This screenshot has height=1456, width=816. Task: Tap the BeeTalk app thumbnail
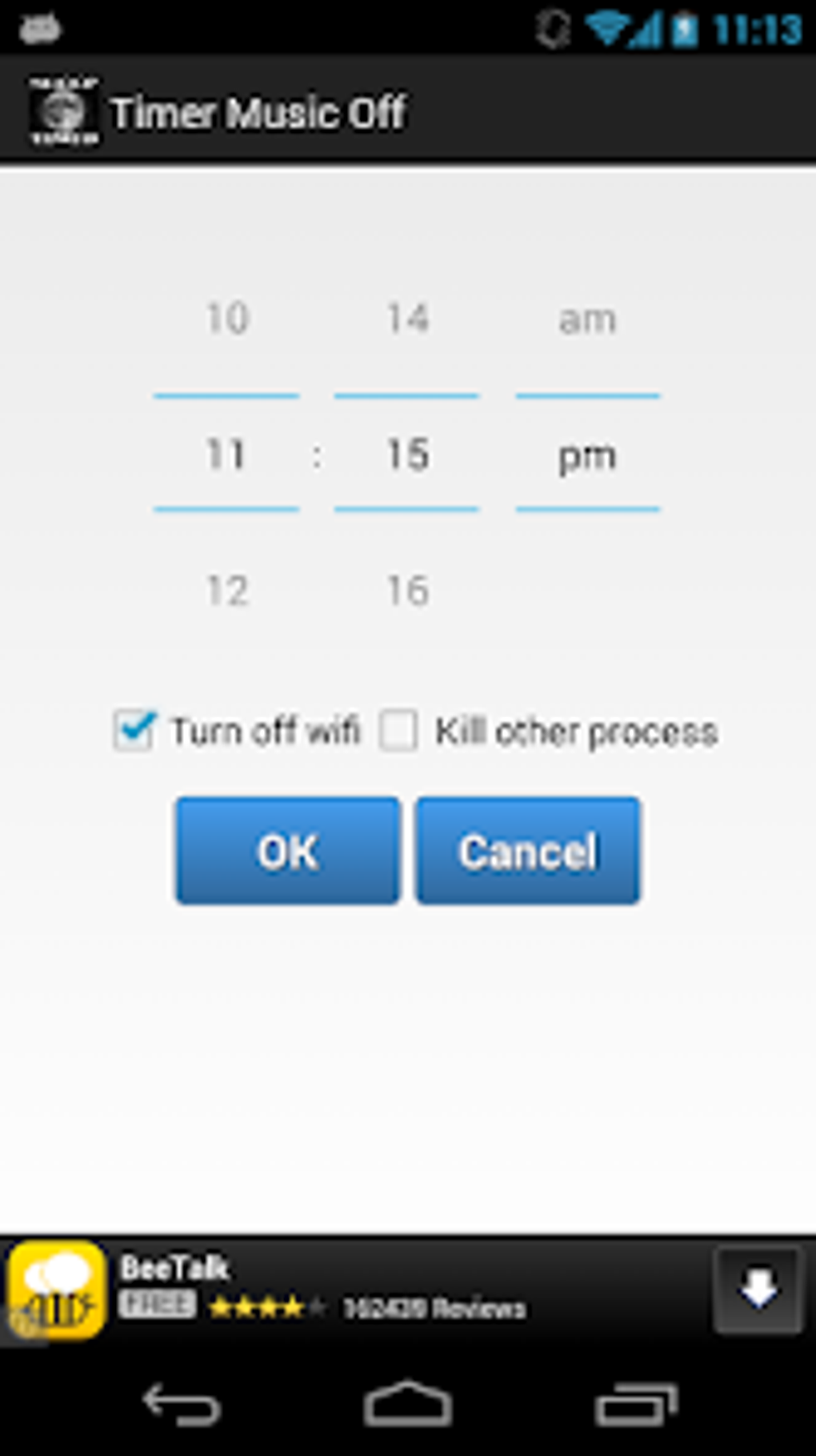[58, 1285]
